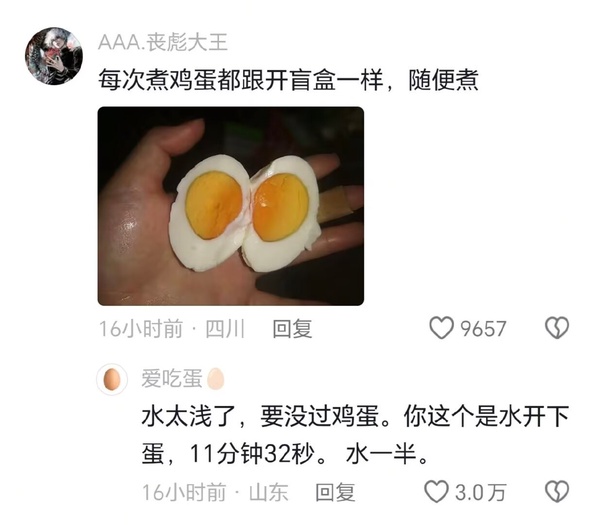Open the boiled egg photo in comment

(230, 206)
